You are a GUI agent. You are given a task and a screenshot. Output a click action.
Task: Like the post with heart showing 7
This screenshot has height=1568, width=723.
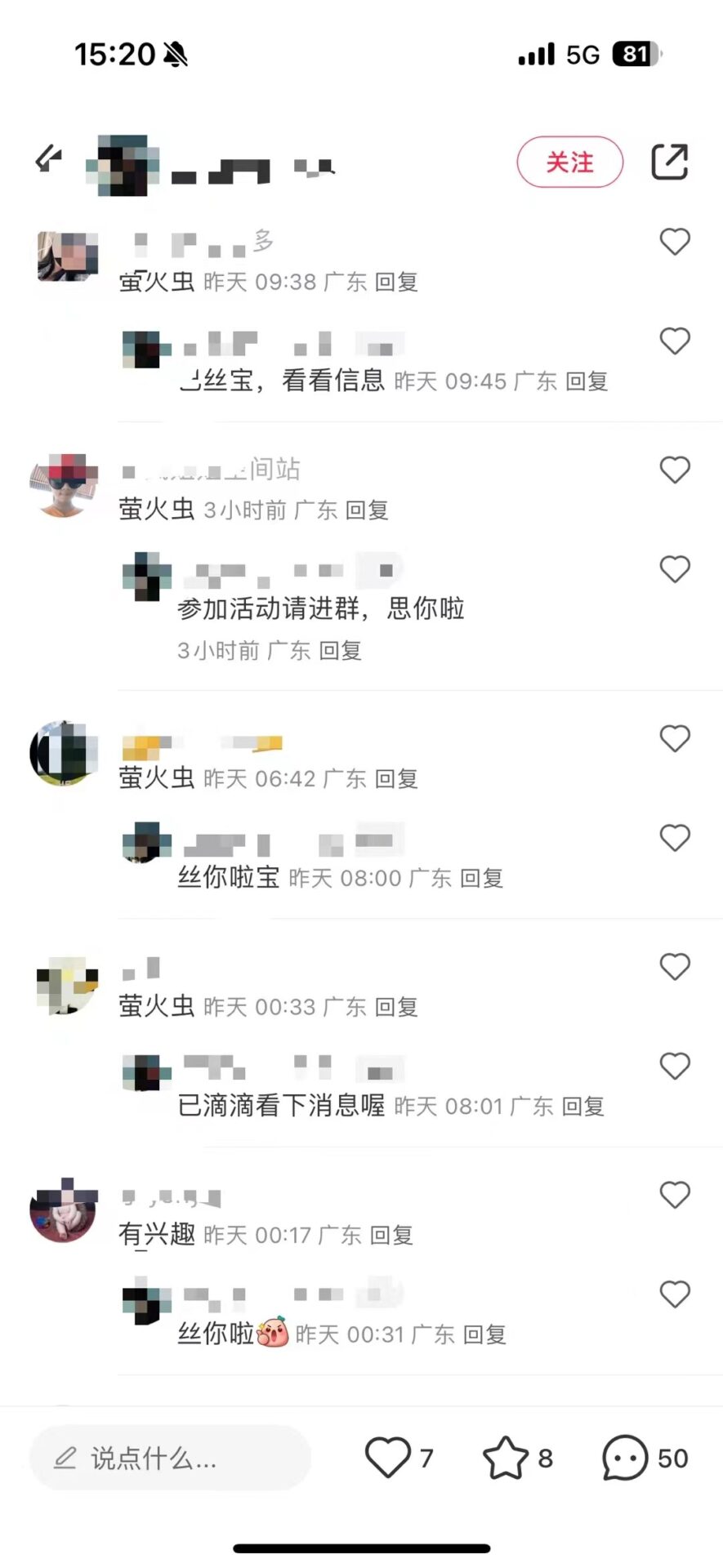[x=388, y=1458]
